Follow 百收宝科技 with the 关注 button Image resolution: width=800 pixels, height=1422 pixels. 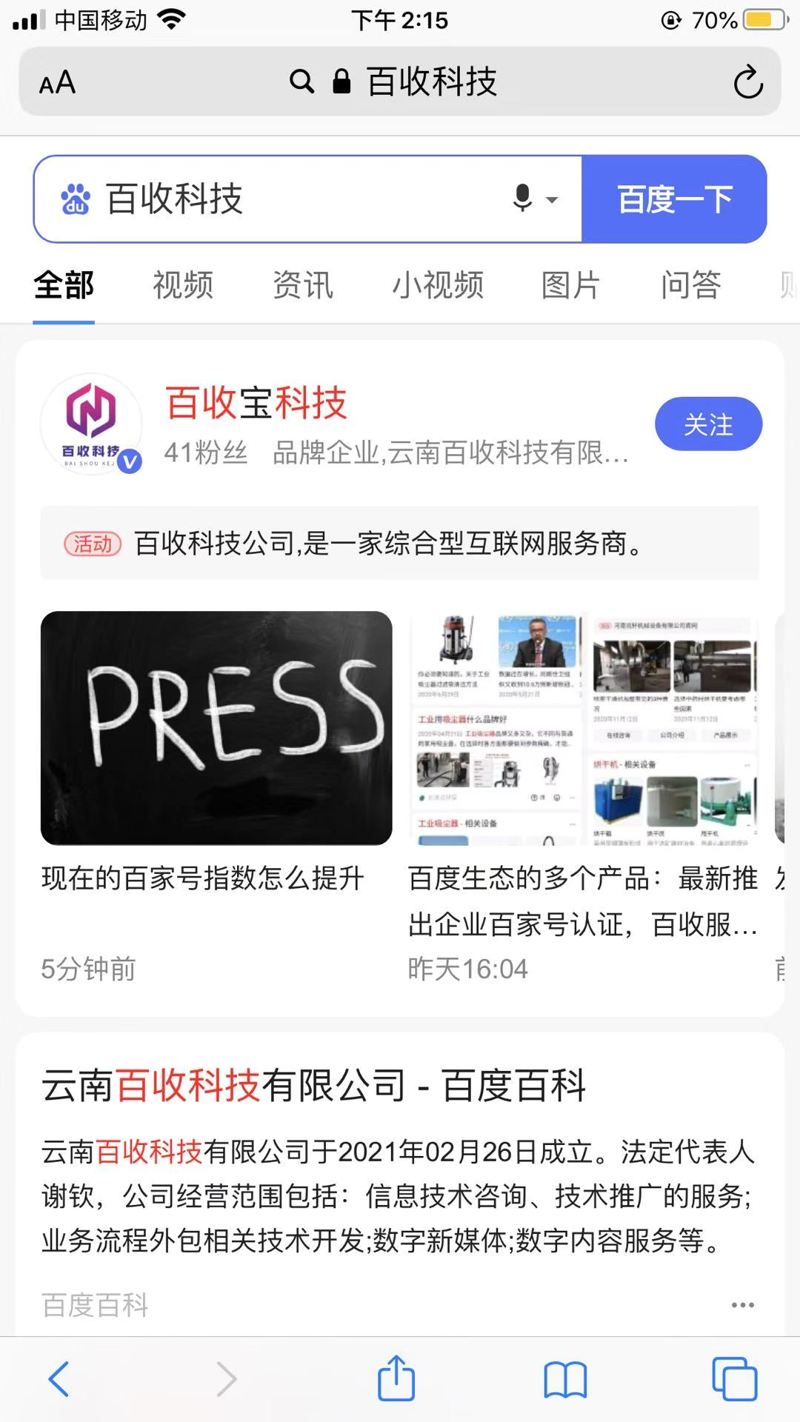tap(708, 424)
